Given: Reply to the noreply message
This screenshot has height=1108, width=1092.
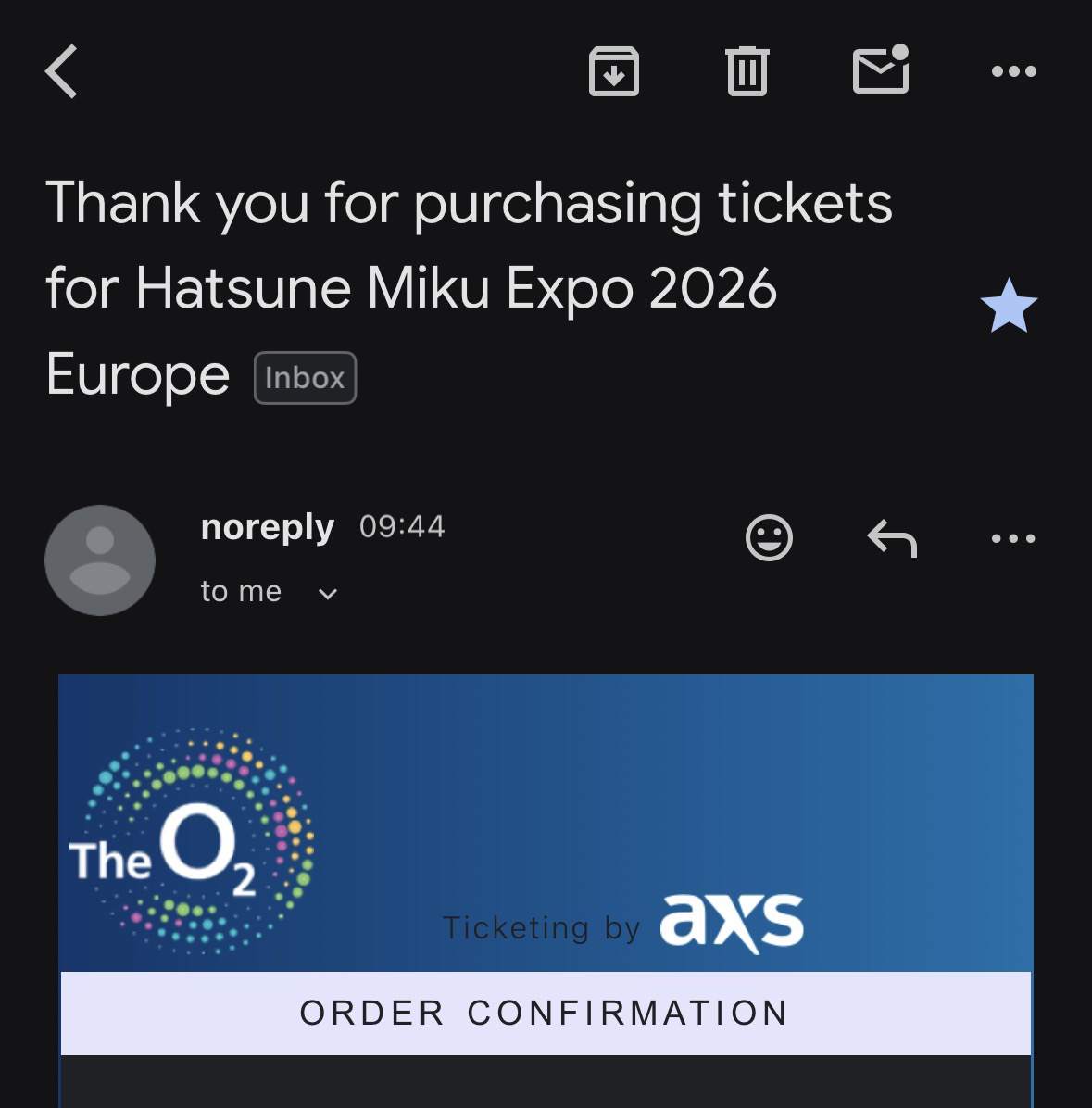Looking at the screenshot, I should (x=891, y=537).
